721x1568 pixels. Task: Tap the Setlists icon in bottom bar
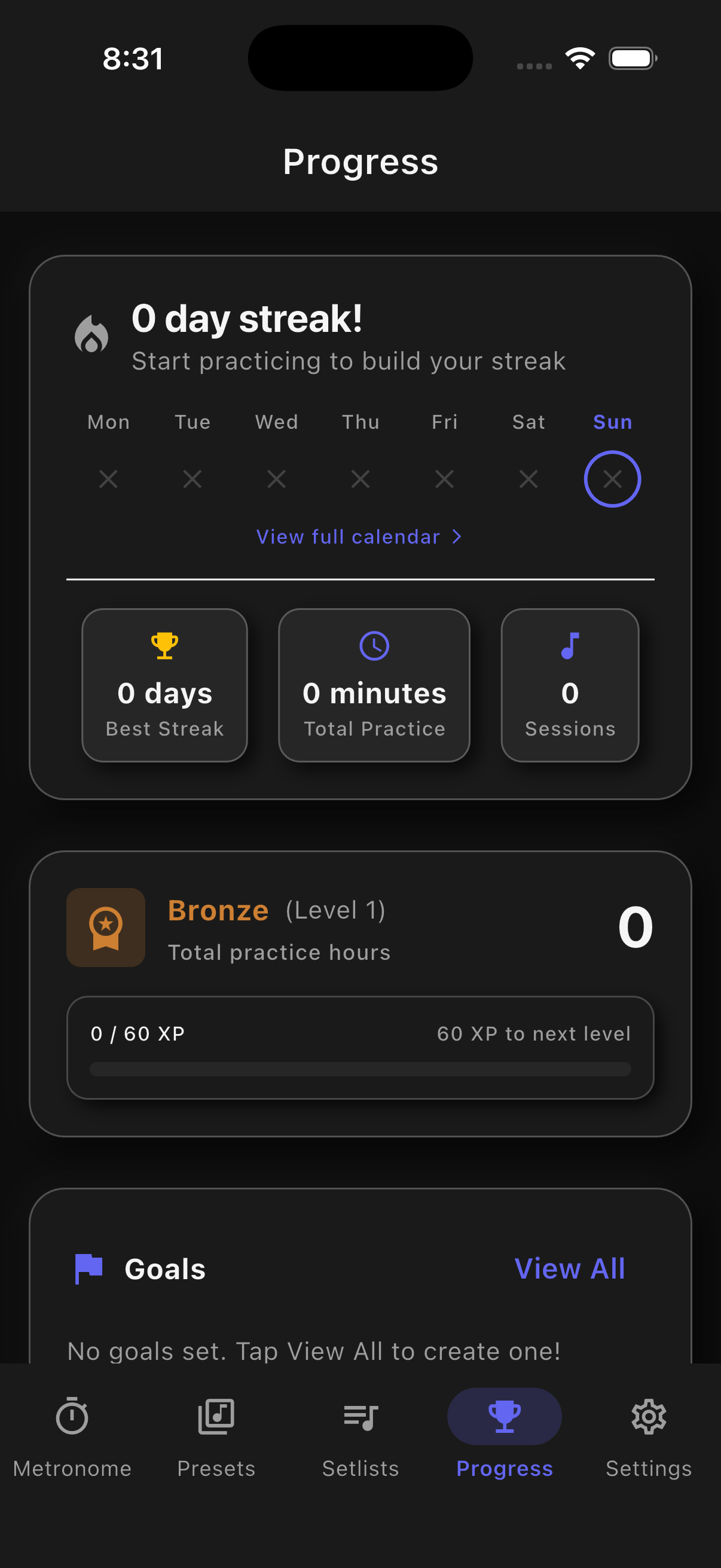(x=360, y=1417)
